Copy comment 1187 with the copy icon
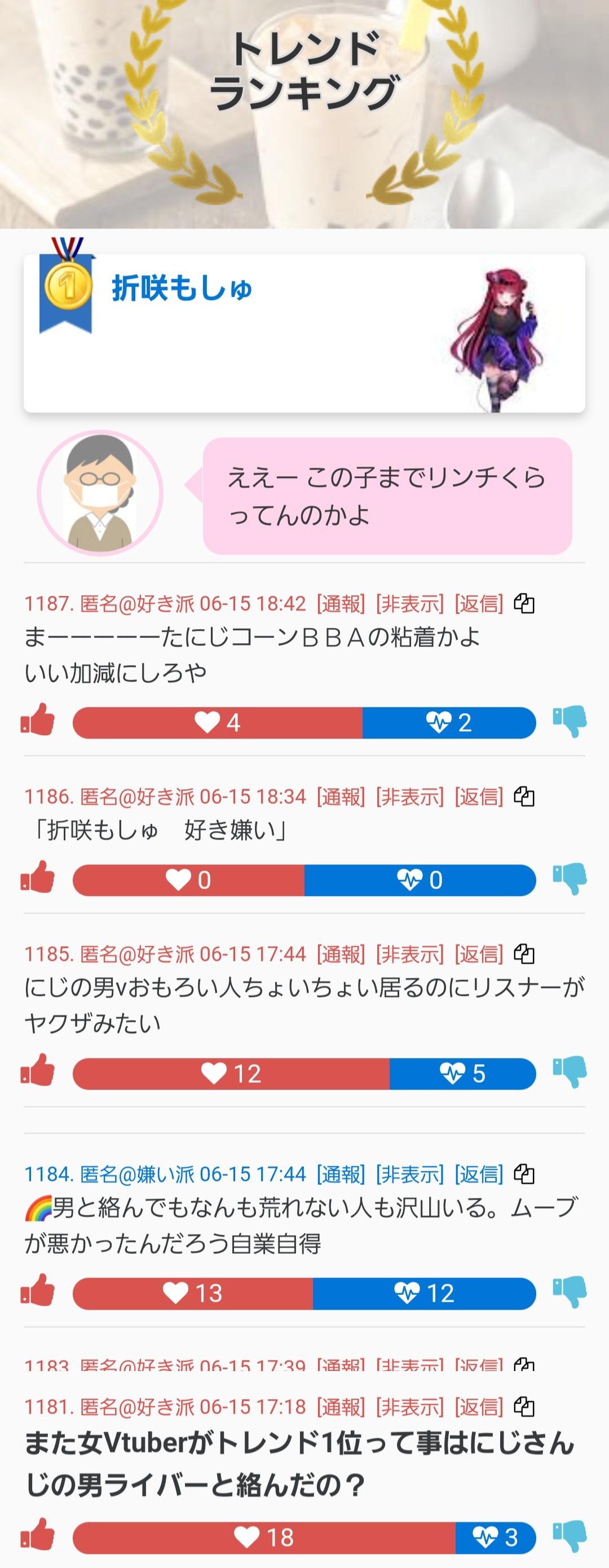The width and height of the screenshot is (609, 1568). pos(524,603)
